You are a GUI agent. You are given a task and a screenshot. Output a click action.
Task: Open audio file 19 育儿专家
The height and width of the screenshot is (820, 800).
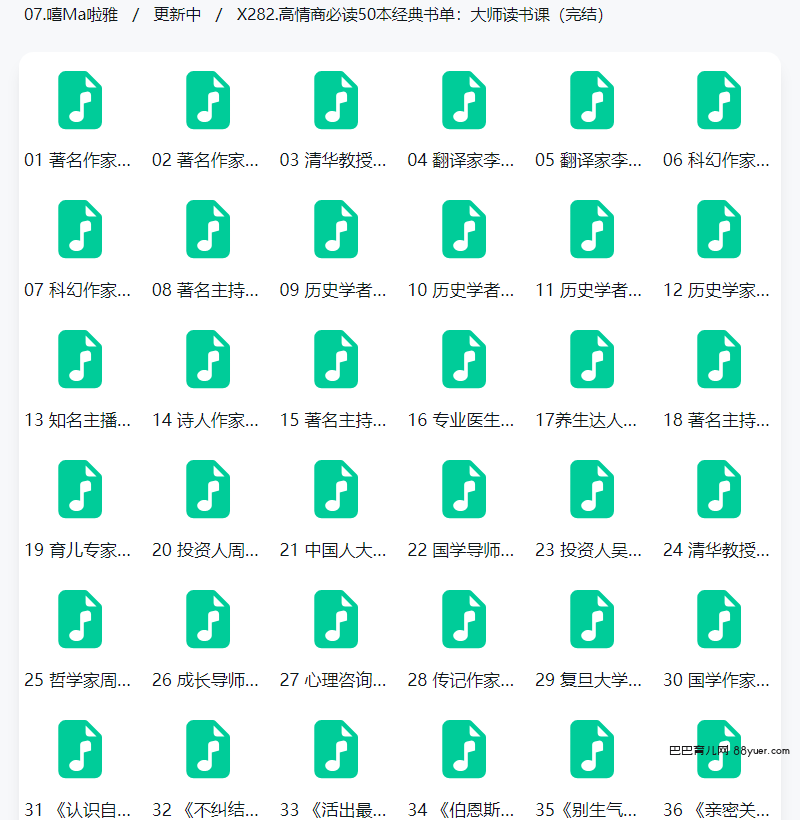(80, 490)
